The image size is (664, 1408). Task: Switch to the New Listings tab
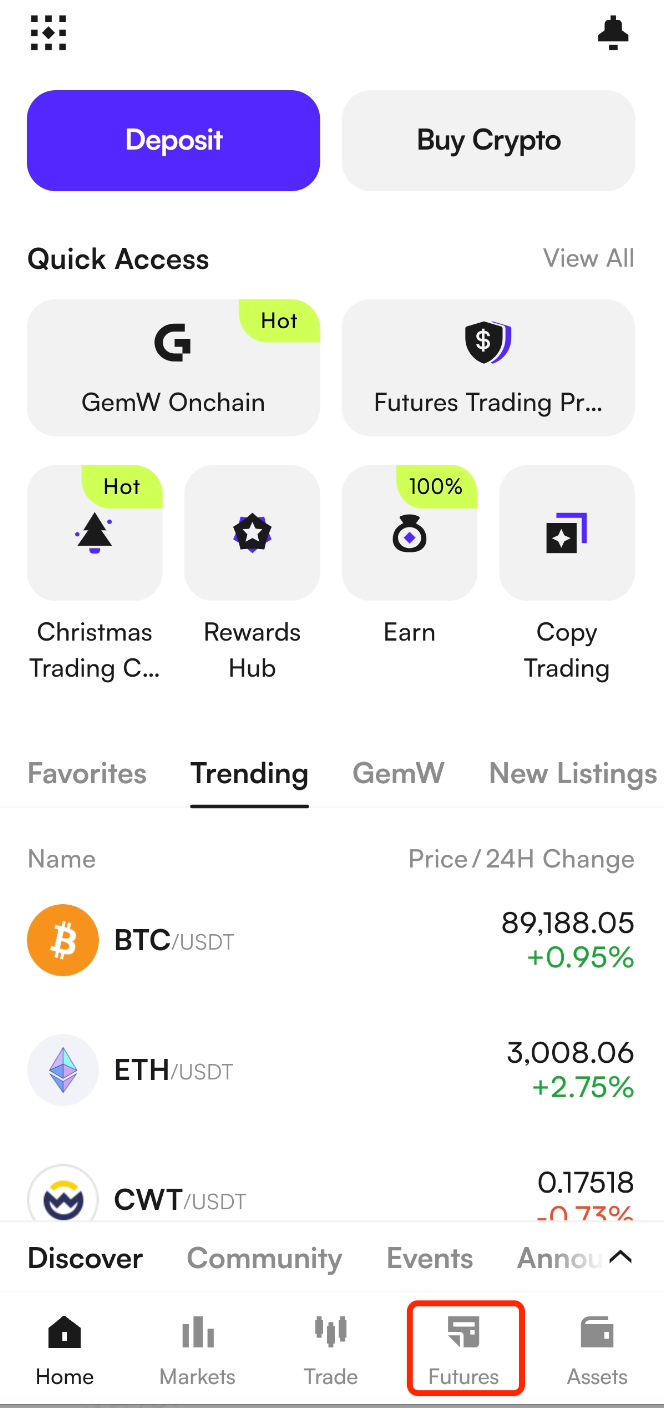coord(572,773)
